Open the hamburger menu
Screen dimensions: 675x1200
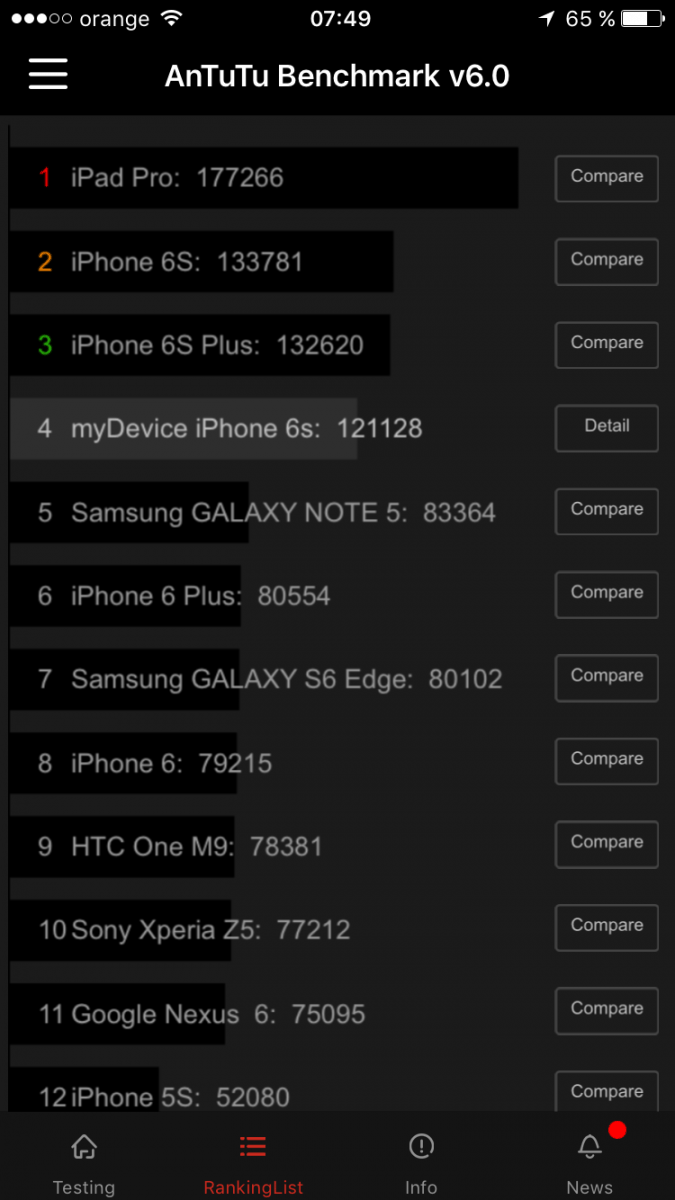(48, 74)
